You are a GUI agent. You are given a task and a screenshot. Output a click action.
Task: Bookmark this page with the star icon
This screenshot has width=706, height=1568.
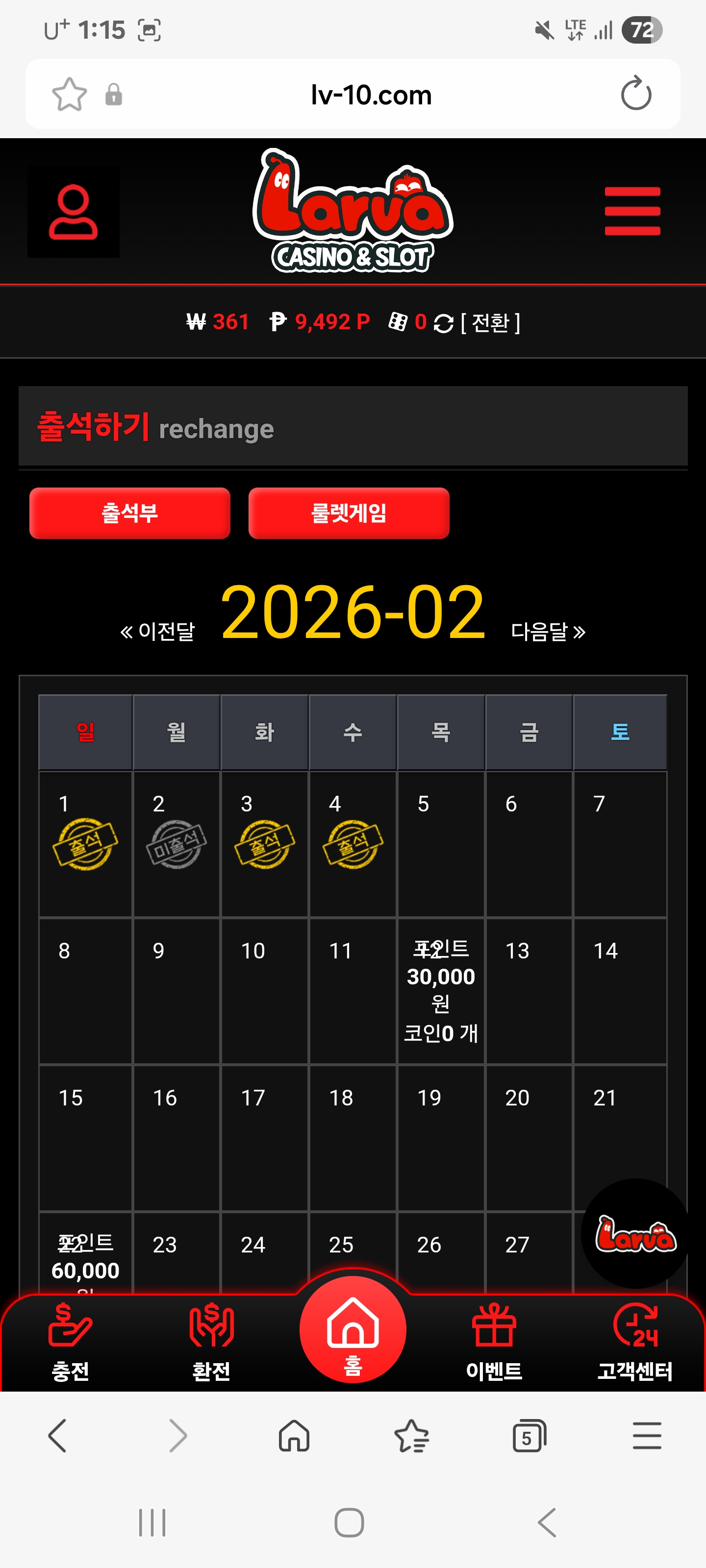(x=70, y=95)
